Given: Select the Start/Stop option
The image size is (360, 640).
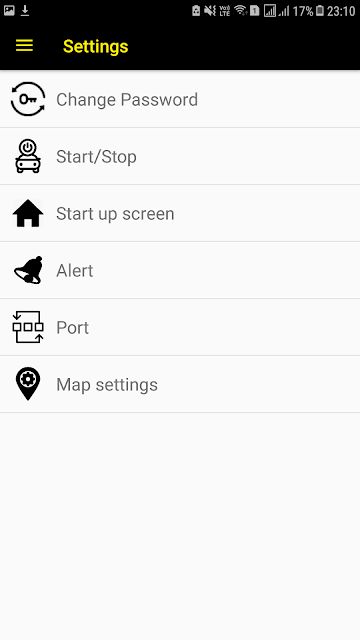Looking at the screenshot, I should [x=180, y=156].
